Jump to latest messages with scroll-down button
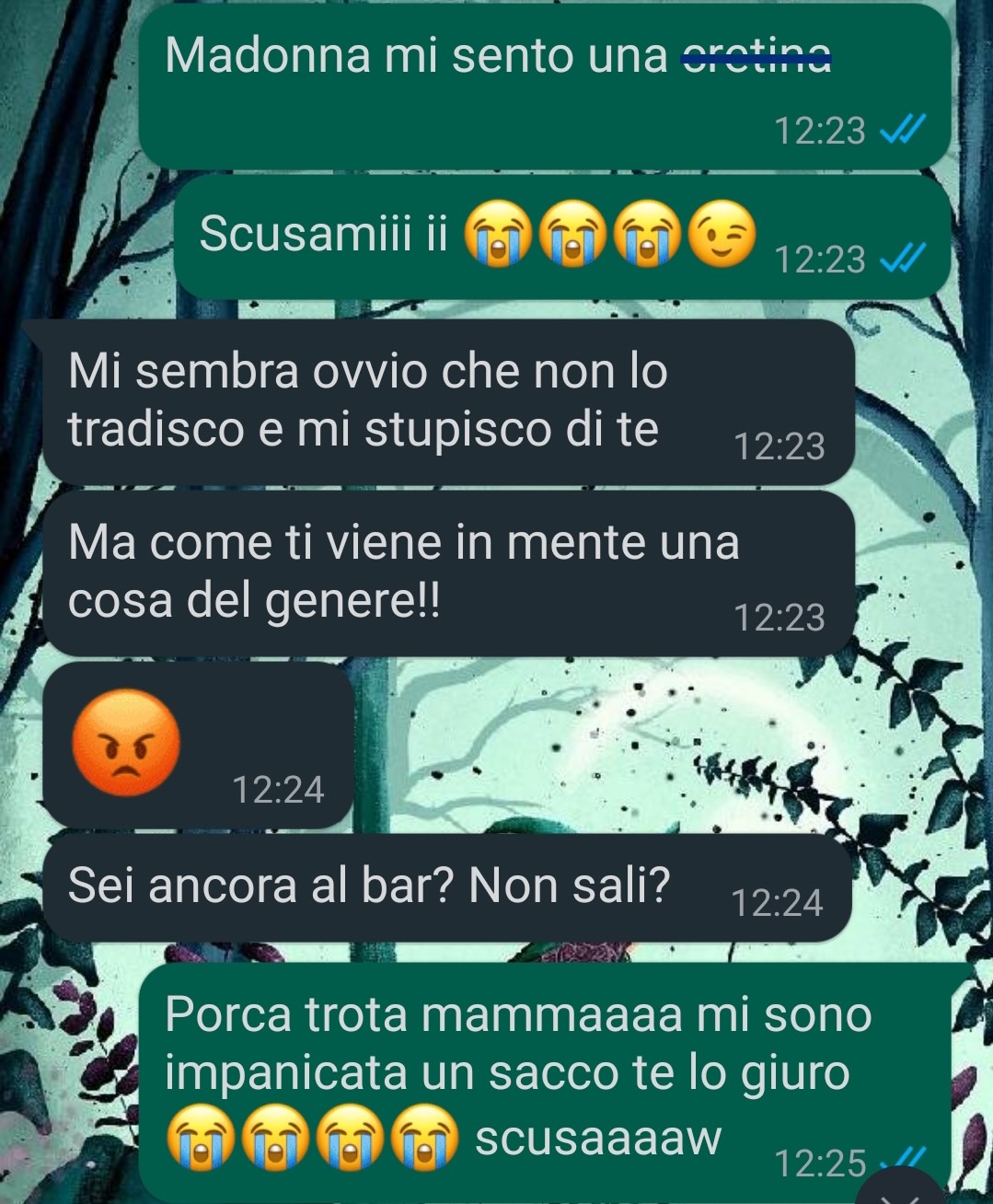Image resolution: width=993 pixels, height=1204 pixels. (x=901, y=1190)
